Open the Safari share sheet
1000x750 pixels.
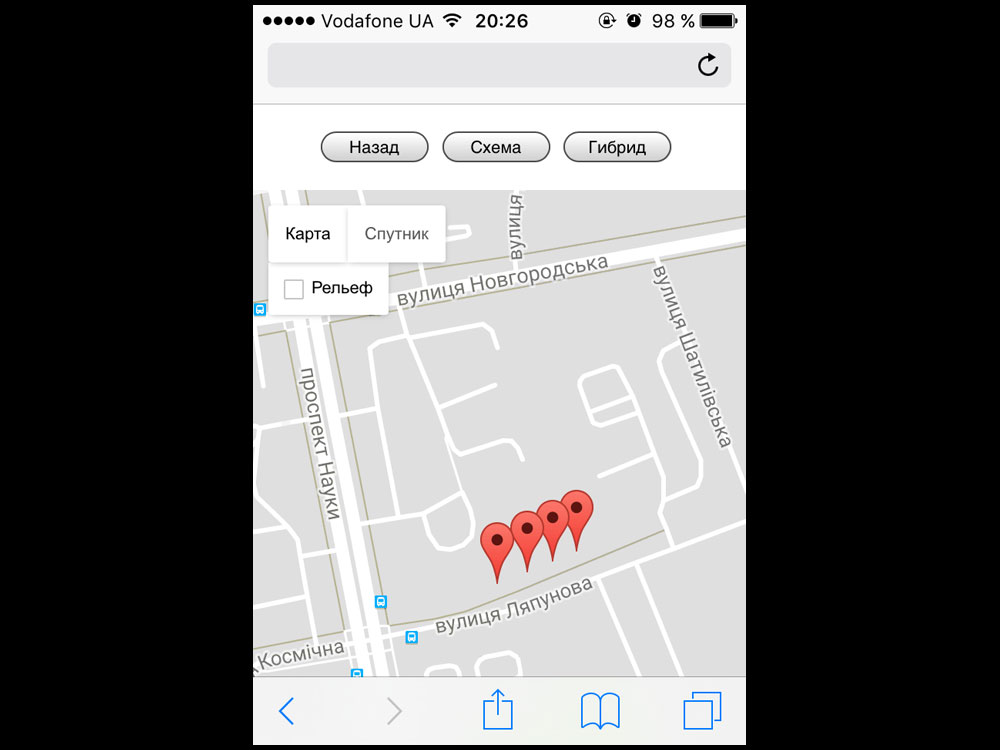(497, 711)
